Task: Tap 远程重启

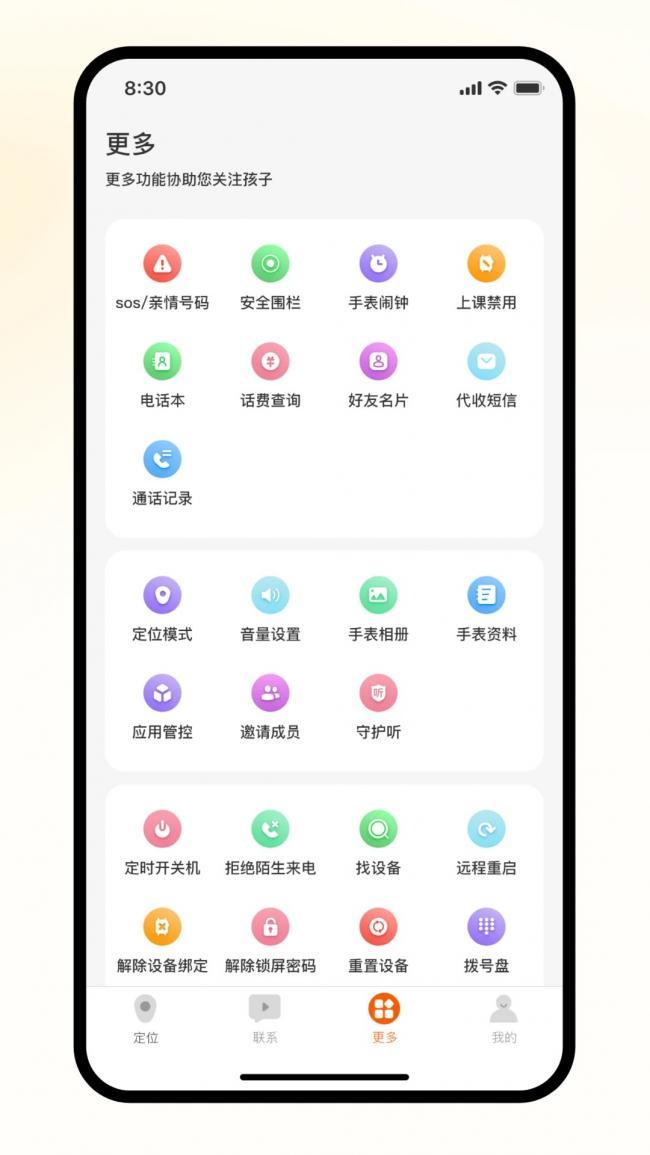Action: coord(486,830)
